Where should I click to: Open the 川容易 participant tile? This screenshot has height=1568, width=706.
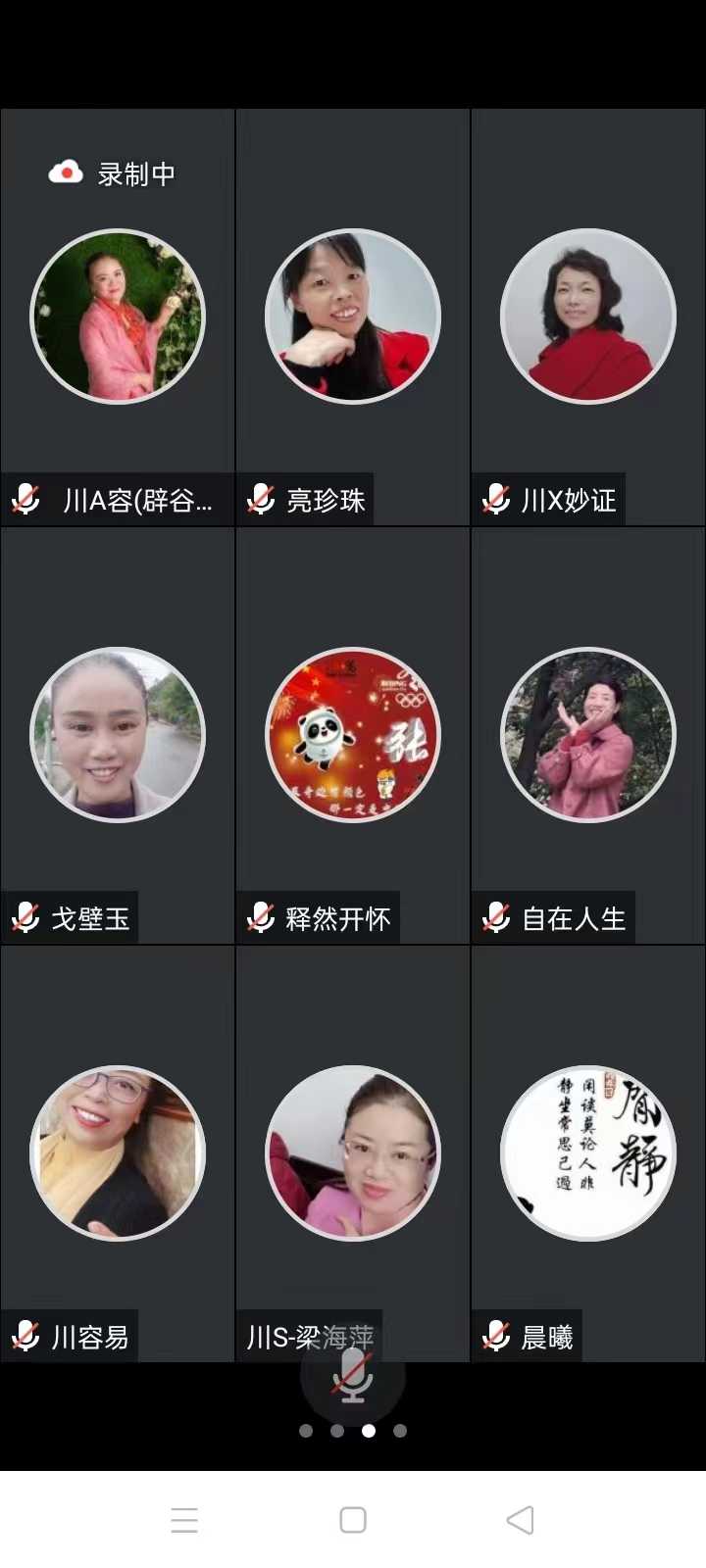click(x=118, y=1153)
